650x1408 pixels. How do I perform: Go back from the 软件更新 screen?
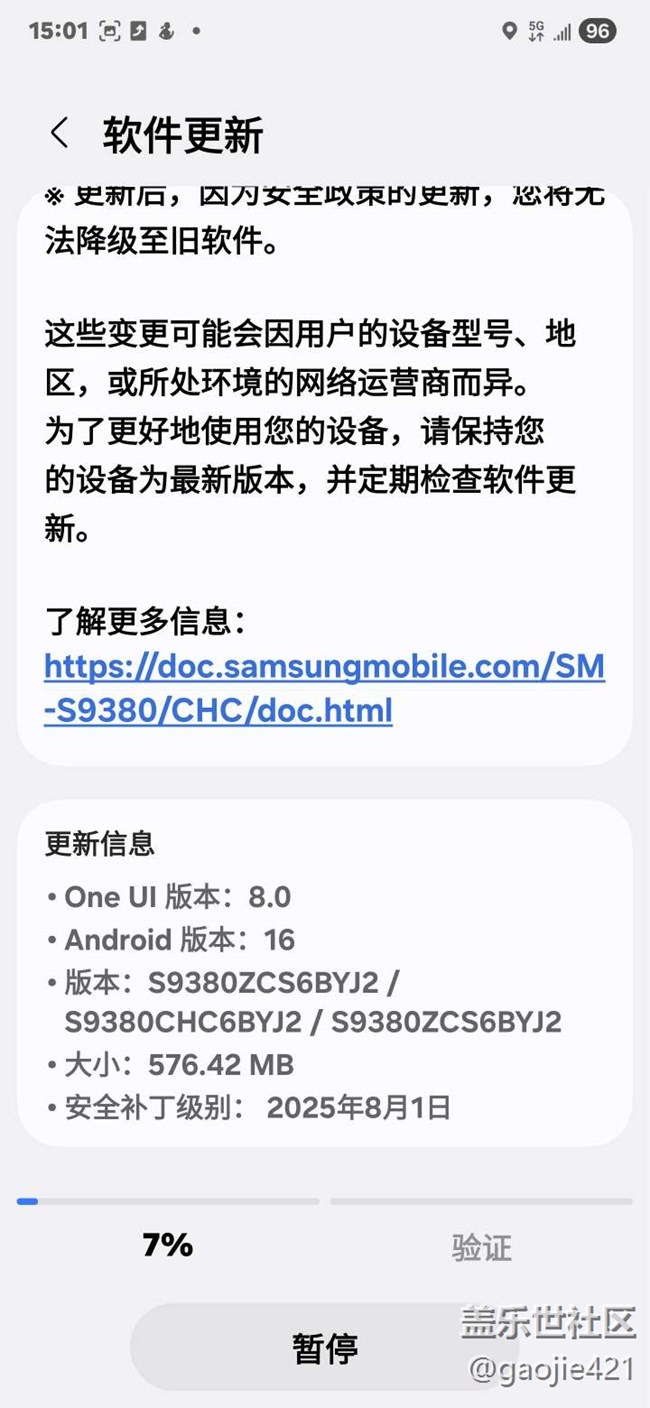(60, 133)
